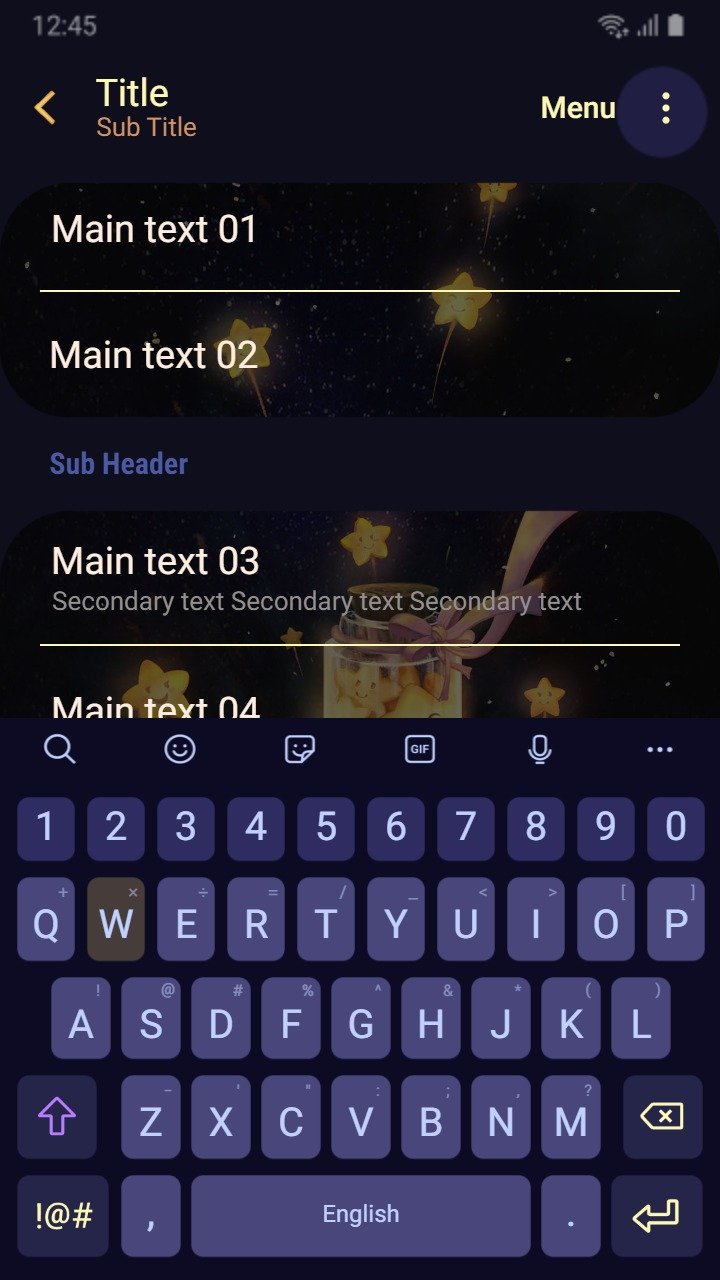Go back using the arrow
The height and width of the screenshot is (1280, 720).
coord(45,108)
